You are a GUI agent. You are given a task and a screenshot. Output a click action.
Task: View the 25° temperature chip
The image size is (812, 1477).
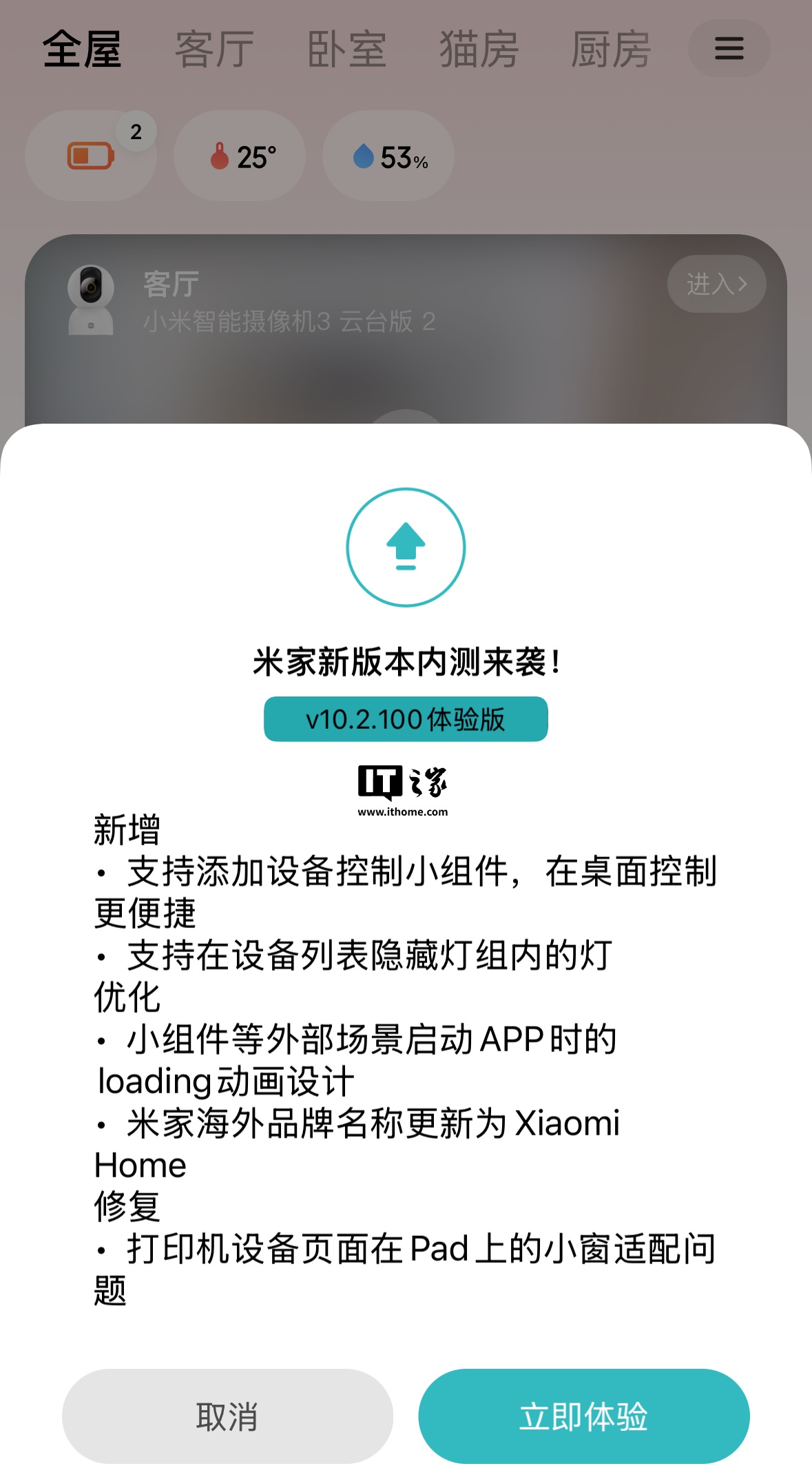(x=240, y=156)
